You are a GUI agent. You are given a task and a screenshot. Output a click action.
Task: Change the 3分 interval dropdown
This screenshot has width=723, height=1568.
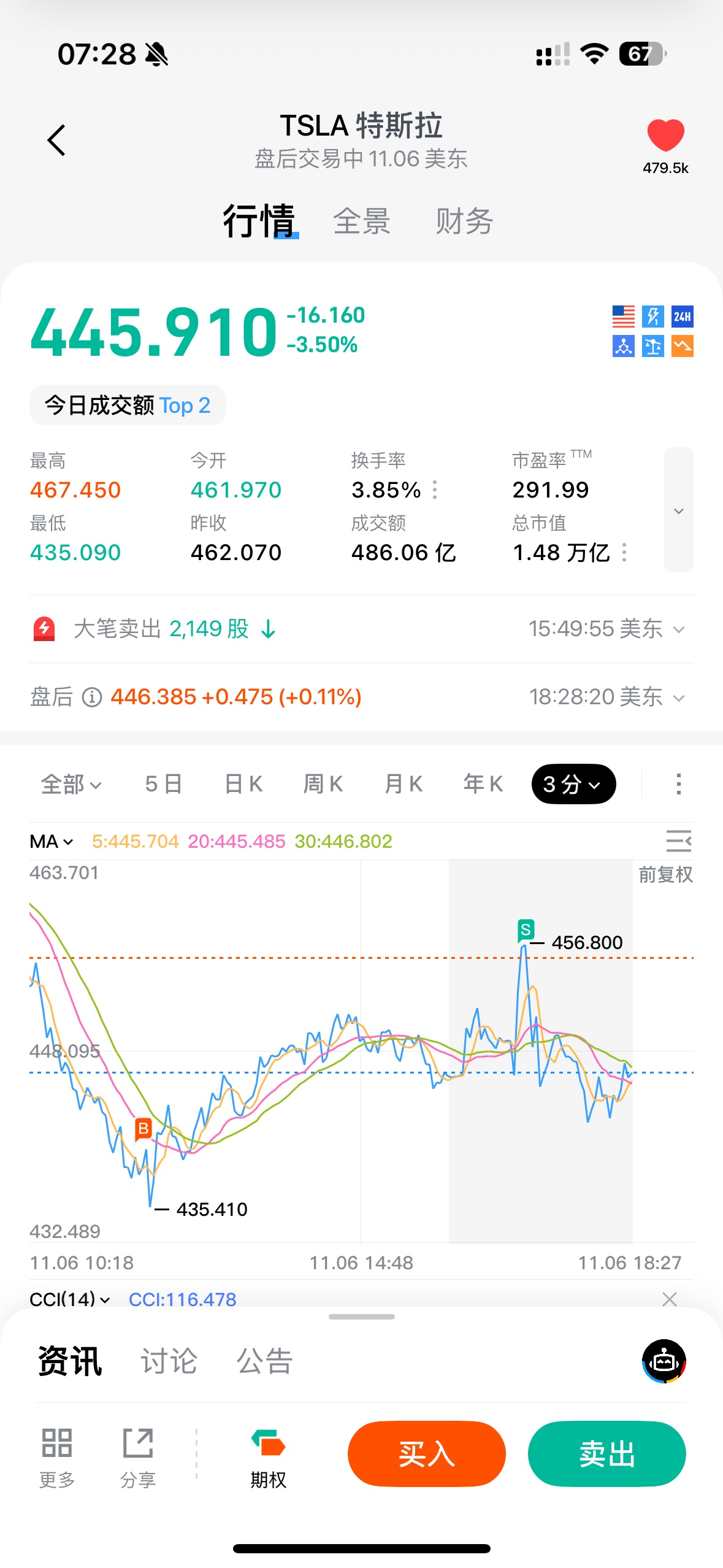573,784
